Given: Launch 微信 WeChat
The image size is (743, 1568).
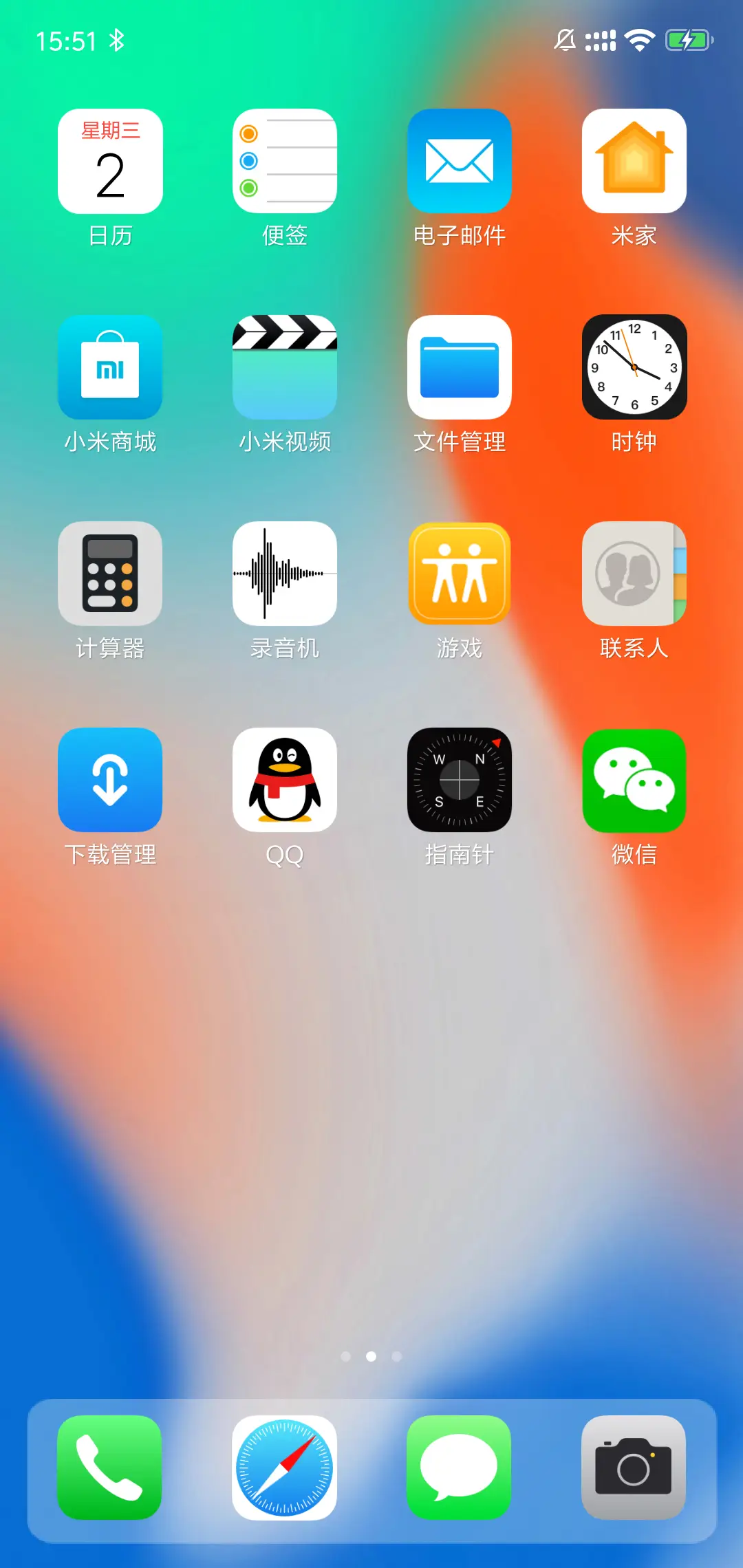Looking at the screenshot, I should (634, 779).
